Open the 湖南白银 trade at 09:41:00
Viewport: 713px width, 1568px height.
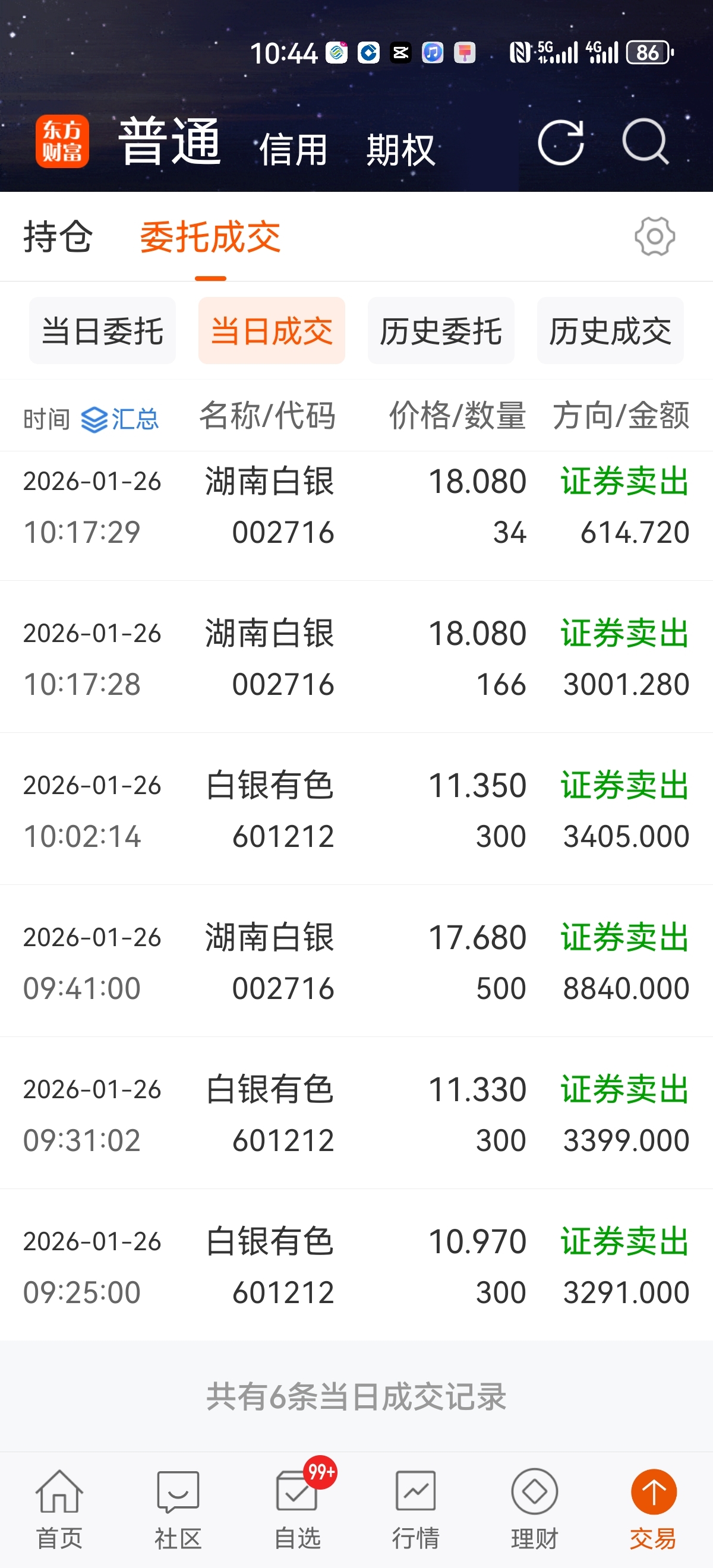[356, 962]
